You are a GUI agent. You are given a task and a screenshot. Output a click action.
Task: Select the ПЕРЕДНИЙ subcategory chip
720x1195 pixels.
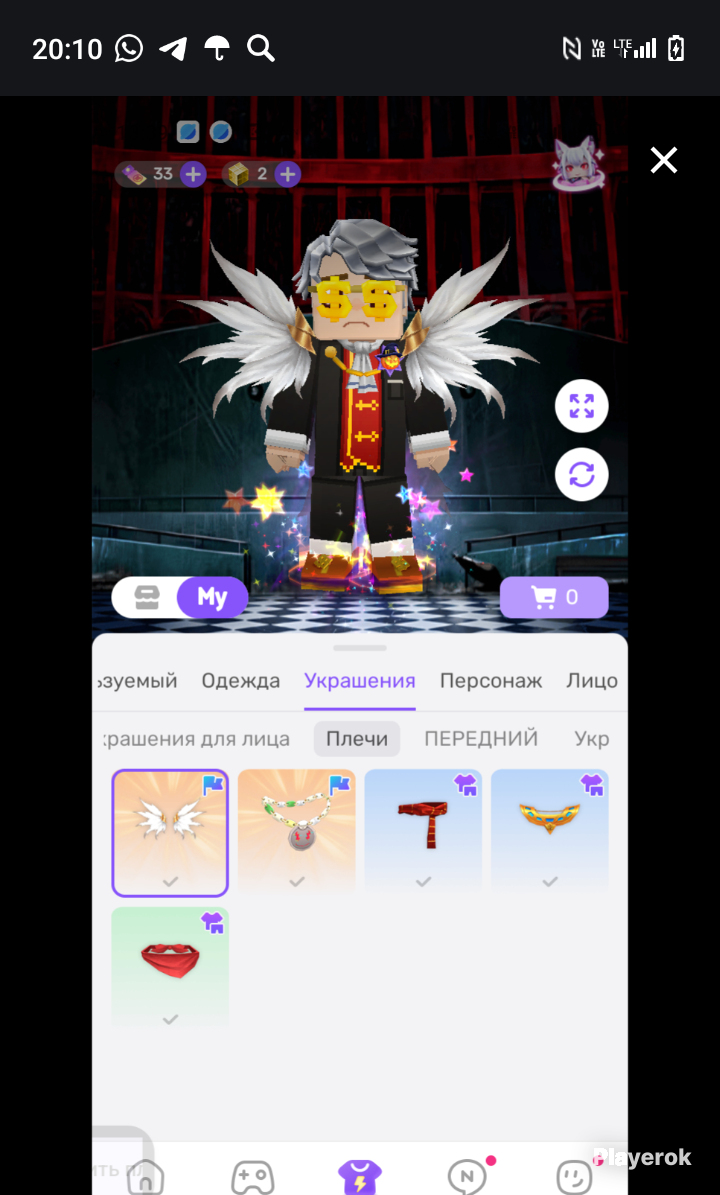[x=481, y=738]
